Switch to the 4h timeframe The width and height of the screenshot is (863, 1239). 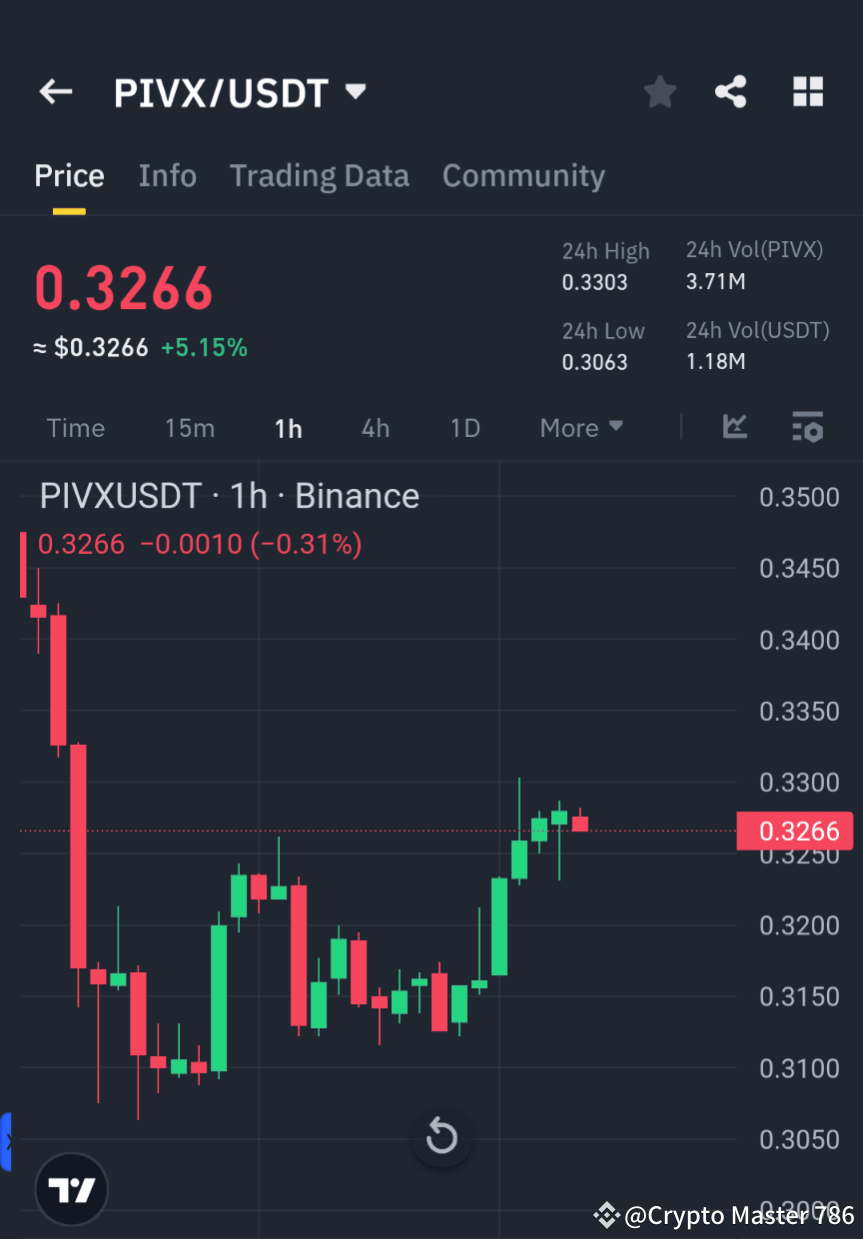click(375, 427)
